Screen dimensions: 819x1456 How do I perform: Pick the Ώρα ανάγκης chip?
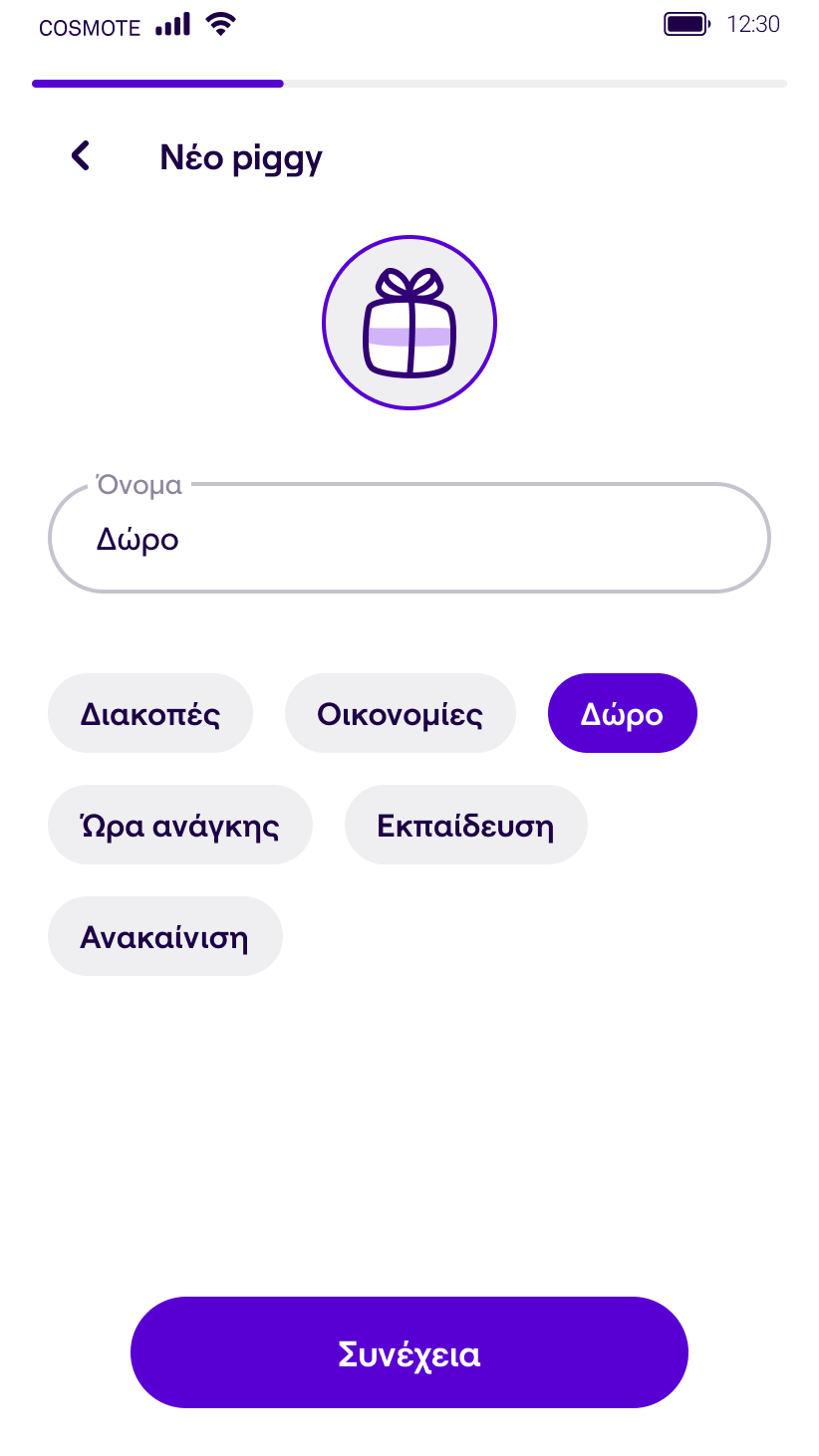click(x=180, y=825)
